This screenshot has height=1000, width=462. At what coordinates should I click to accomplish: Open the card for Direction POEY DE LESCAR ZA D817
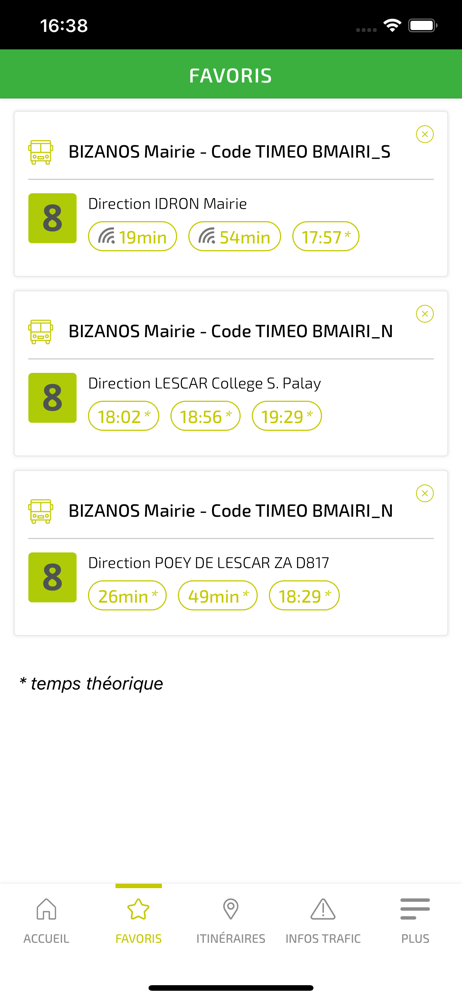click(x=231, y=554)
